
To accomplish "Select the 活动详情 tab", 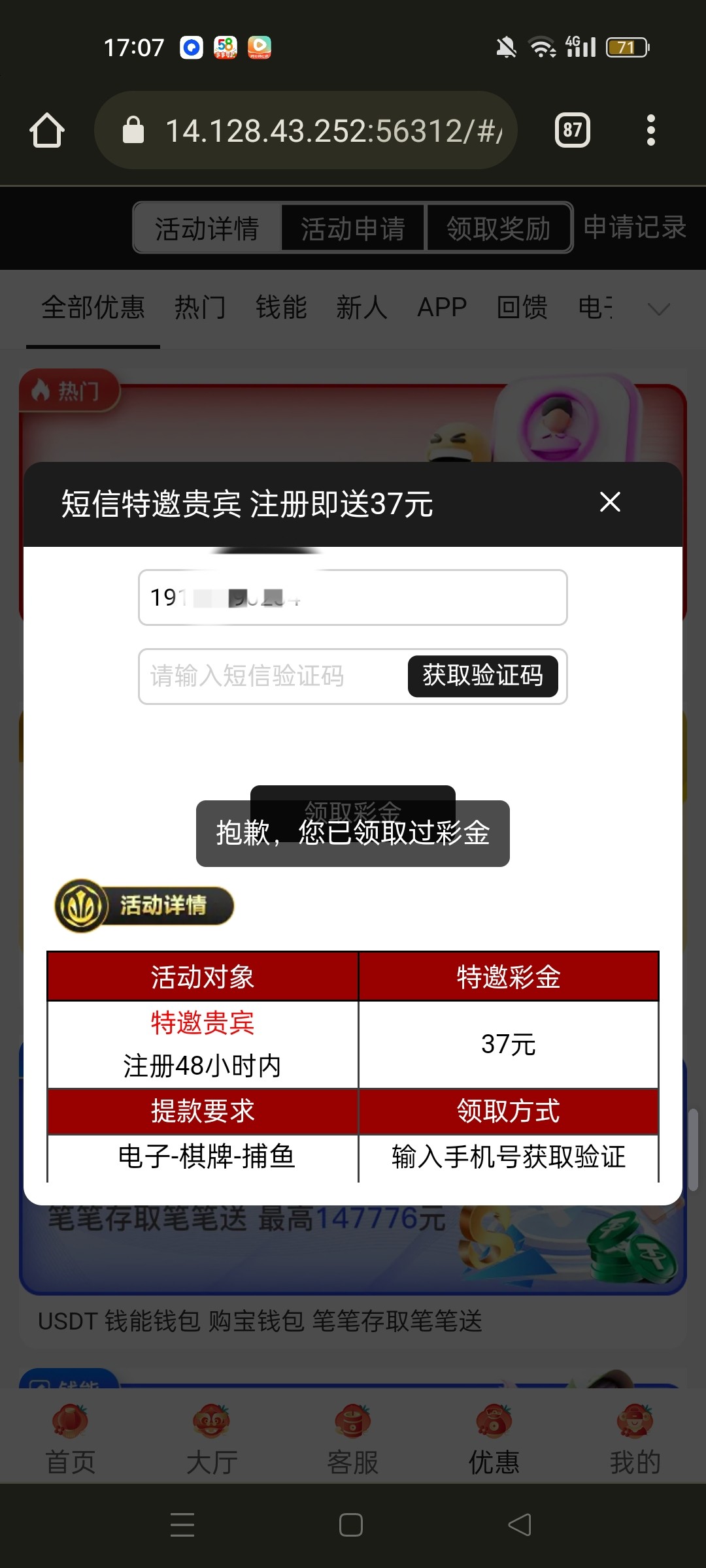I will point(207,228).
